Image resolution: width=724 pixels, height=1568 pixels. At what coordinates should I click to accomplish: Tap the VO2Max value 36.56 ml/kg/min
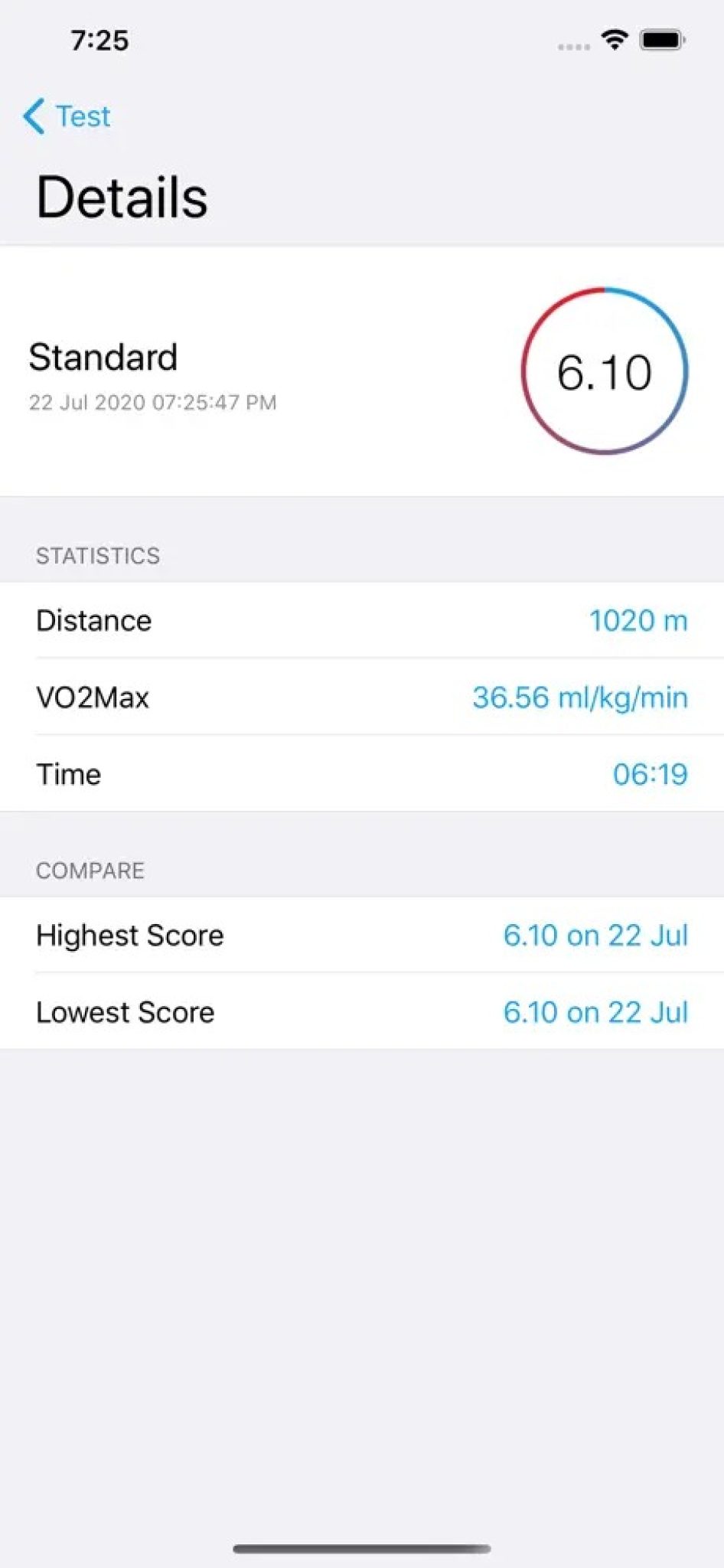[580, 697]
